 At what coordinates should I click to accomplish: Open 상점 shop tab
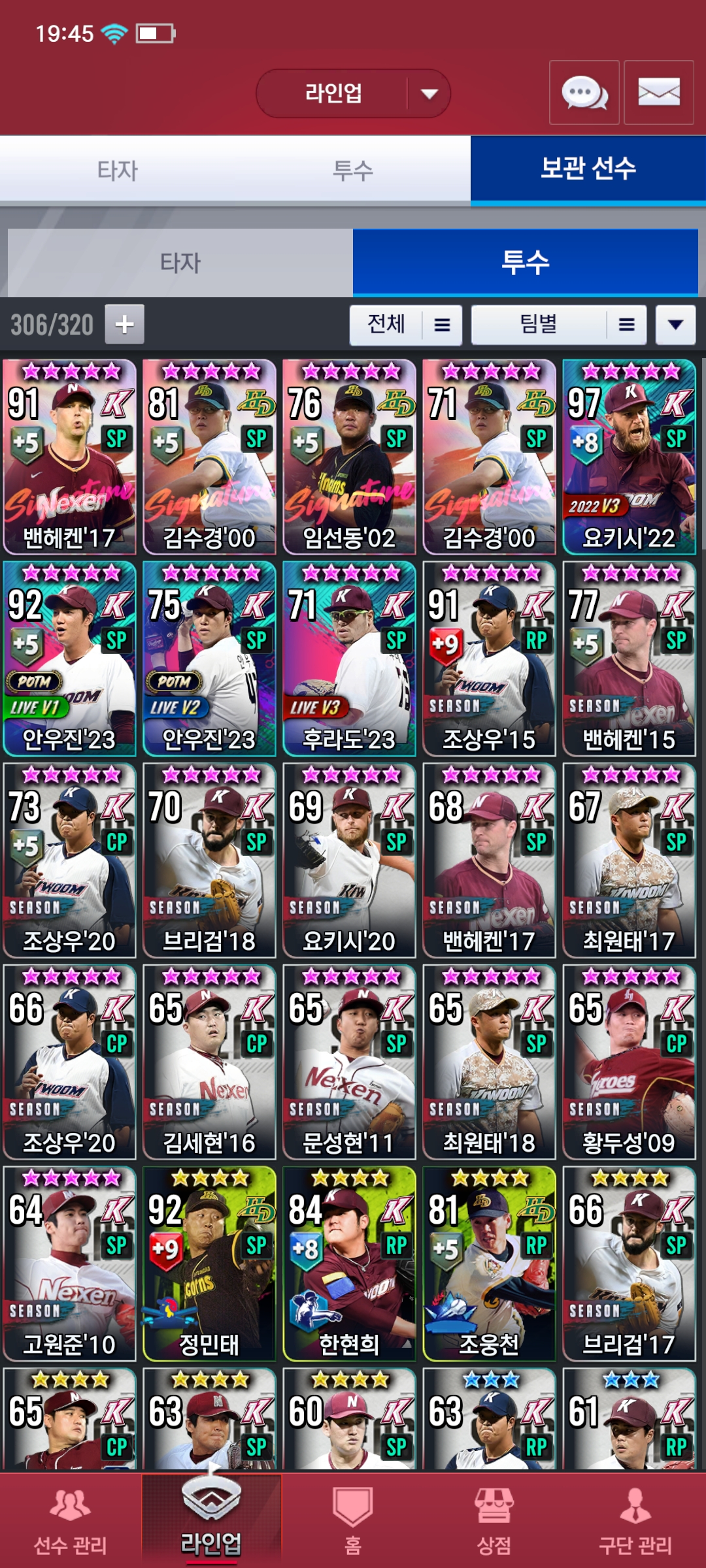[x=494, y=1521]
